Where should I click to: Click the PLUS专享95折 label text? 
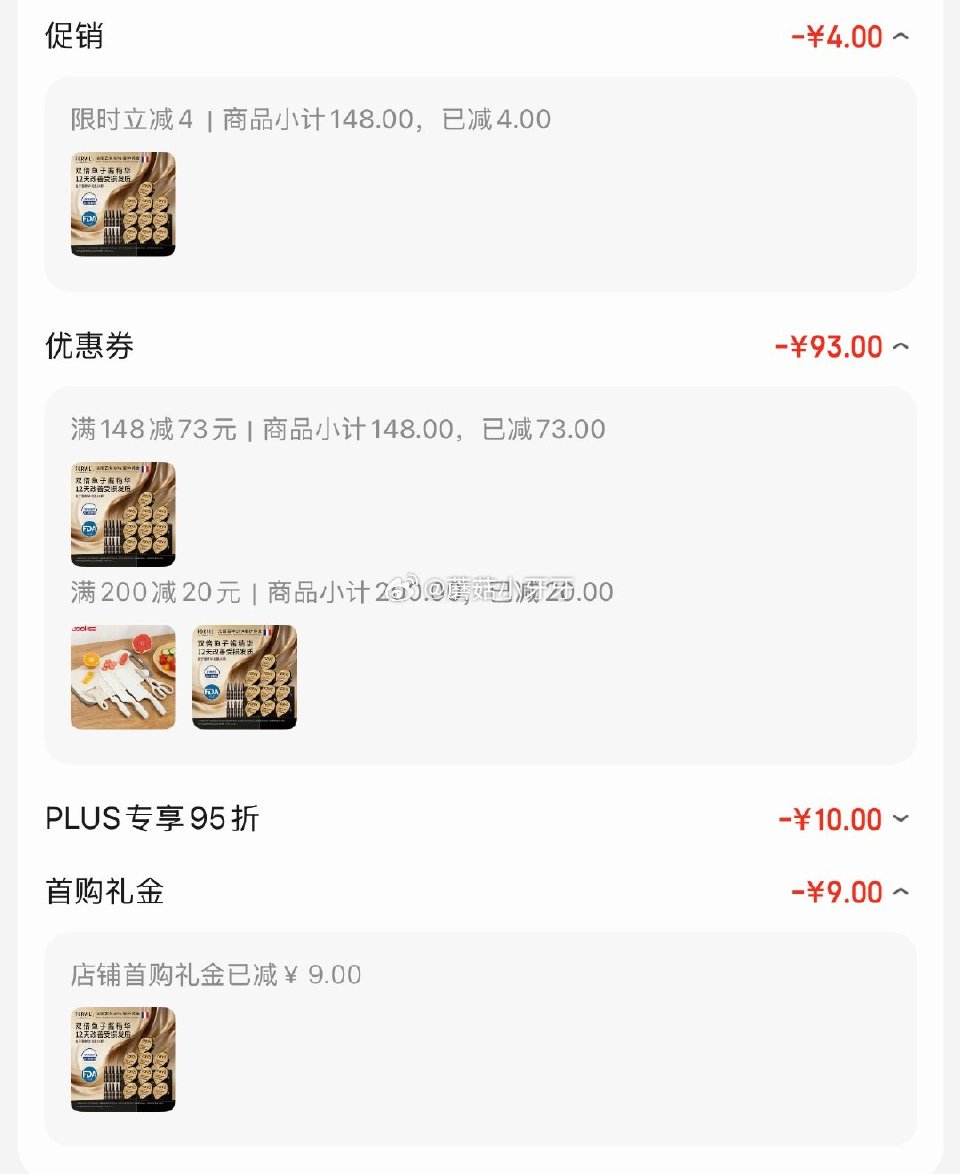coord(150,818)
